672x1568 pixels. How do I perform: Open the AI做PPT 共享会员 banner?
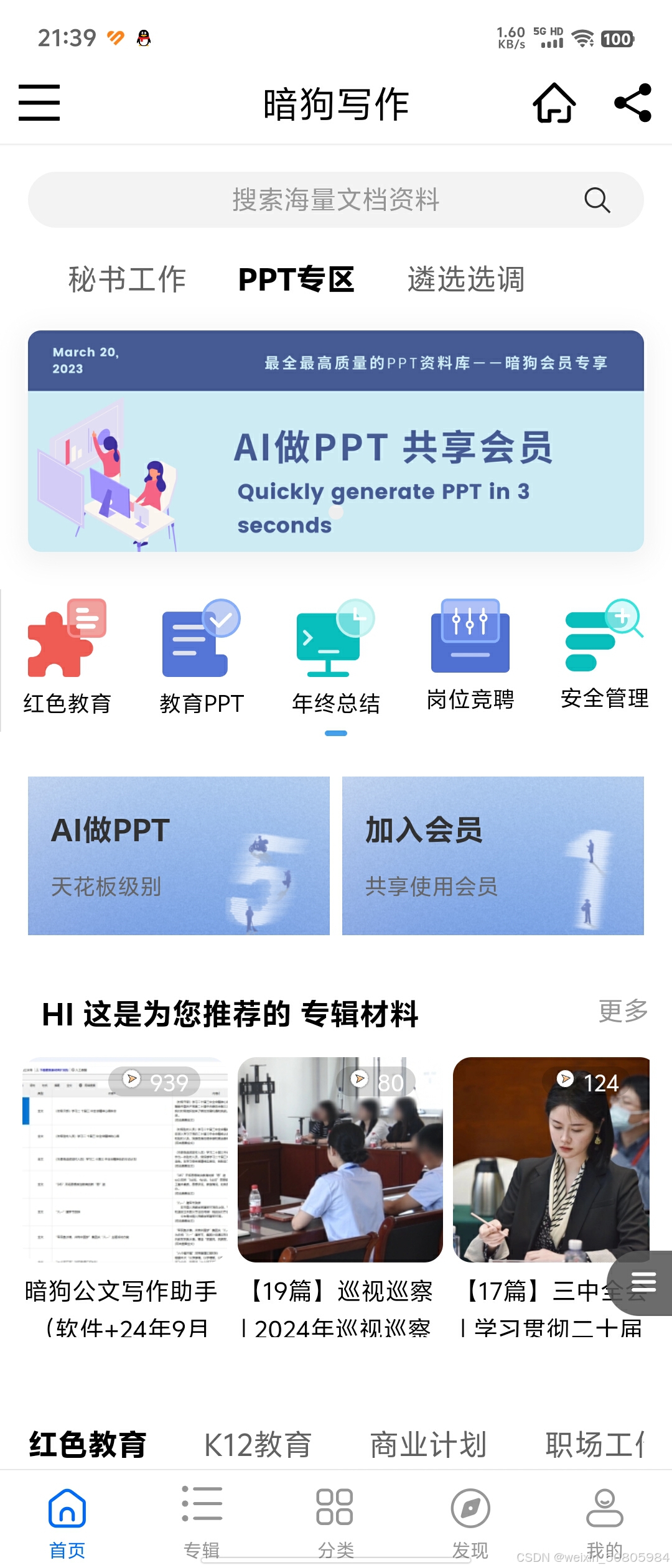pyautogui.click(x=336, y=441)
